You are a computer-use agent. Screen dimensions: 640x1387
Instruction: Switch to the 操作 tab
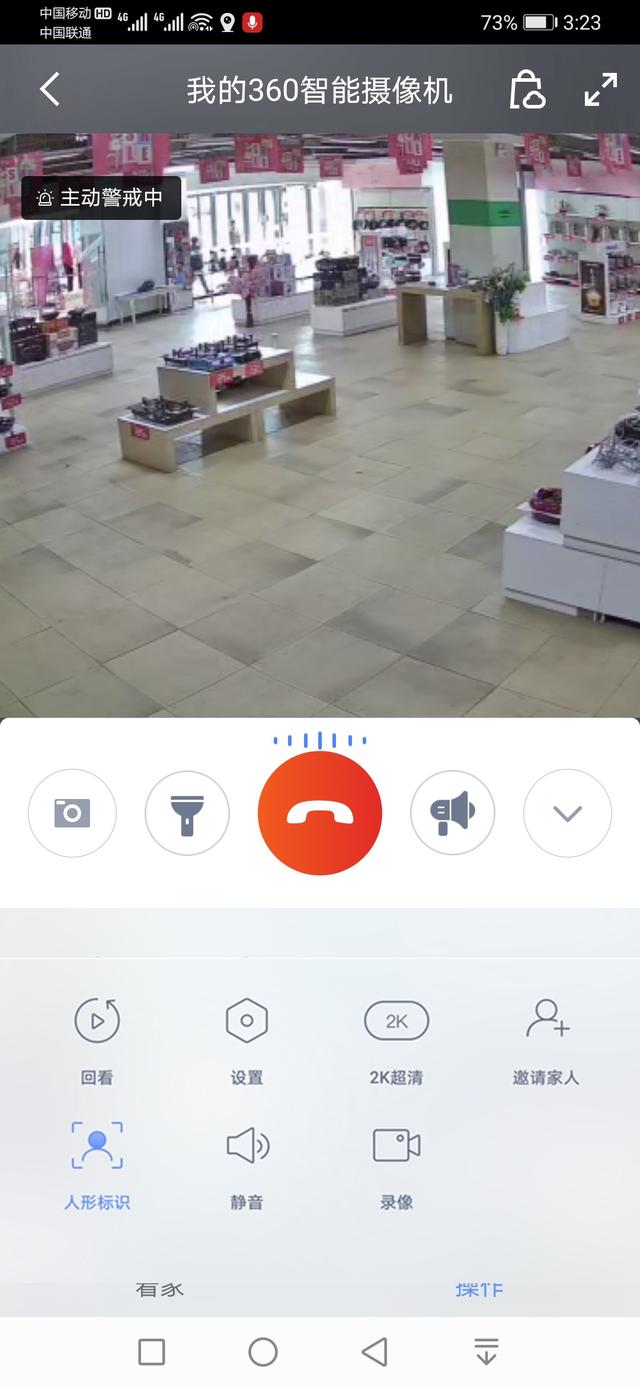click(x=479, y=1289)
